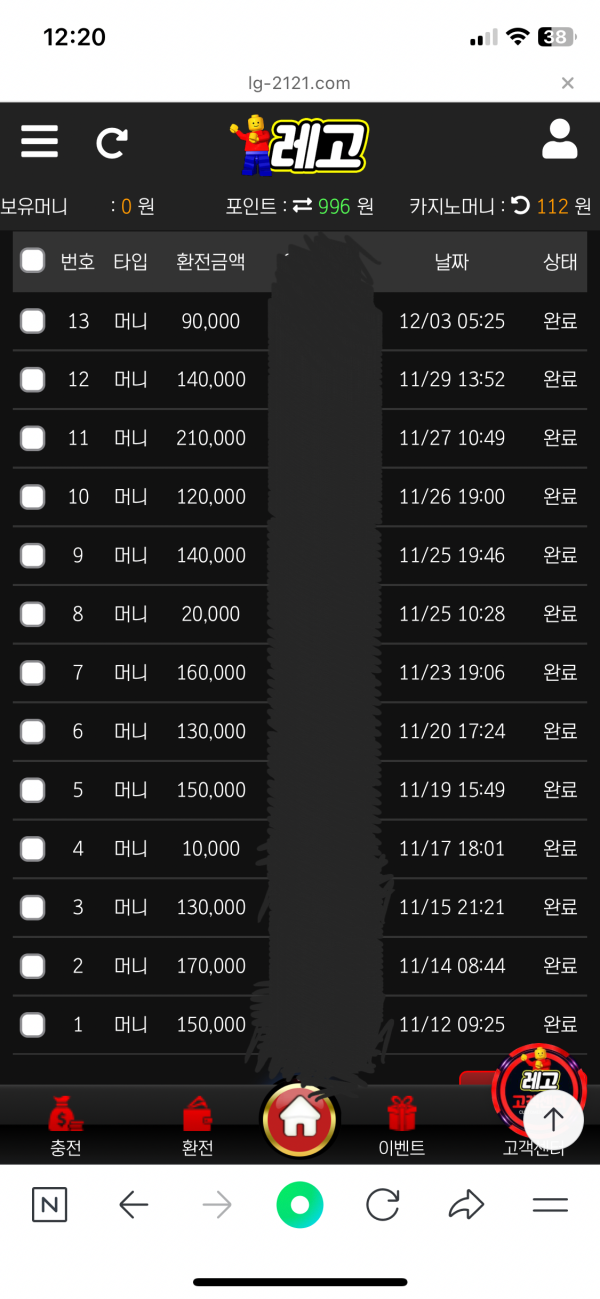Select checkbox for row number 13
Viewport: 600px width, 1299px height.
pyautogui.click(x=33, y=321)
